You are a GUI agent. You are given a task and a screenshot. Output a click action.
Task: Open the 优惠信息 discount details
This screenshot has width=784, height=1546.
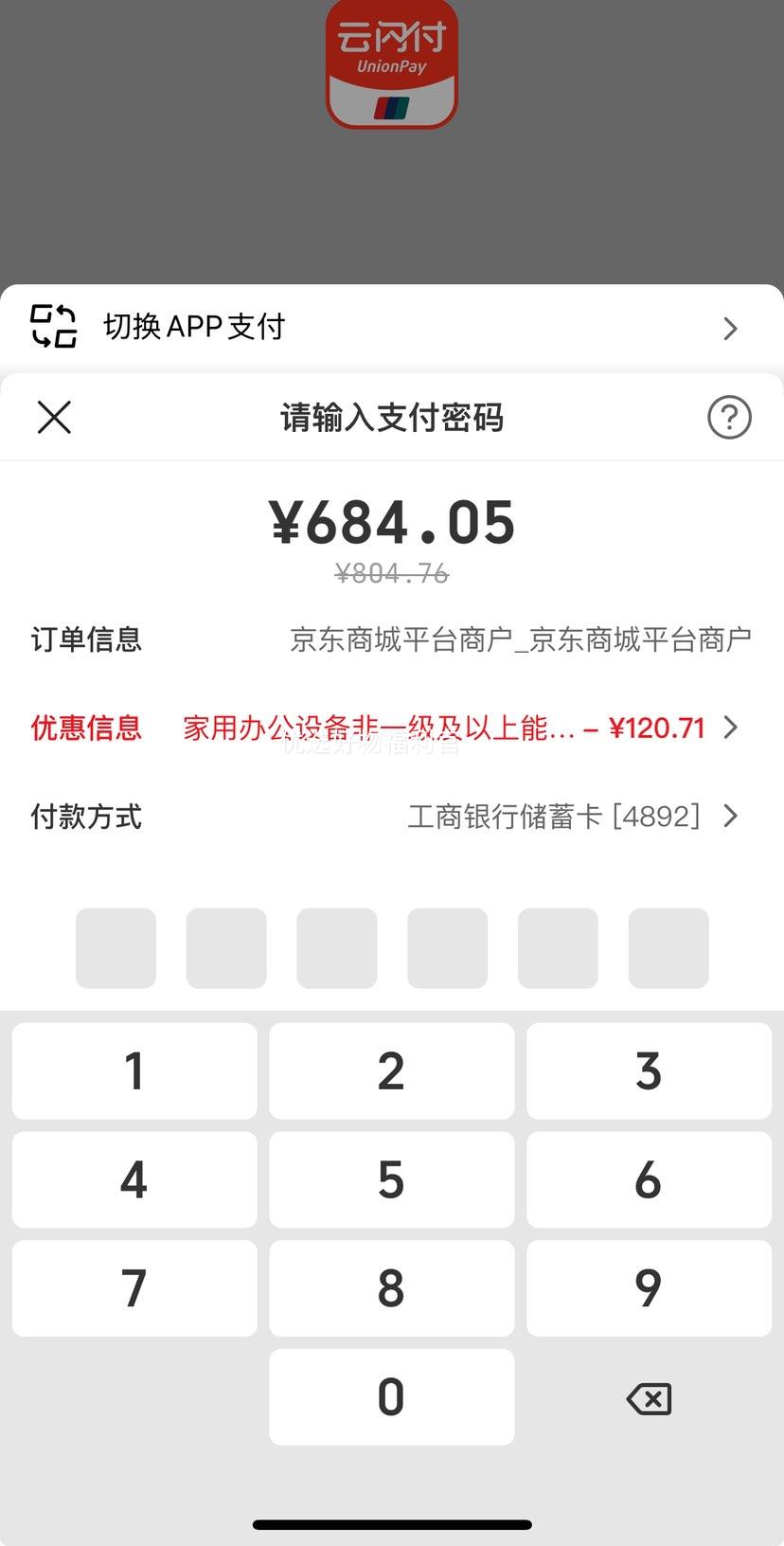tap(392, 728)
